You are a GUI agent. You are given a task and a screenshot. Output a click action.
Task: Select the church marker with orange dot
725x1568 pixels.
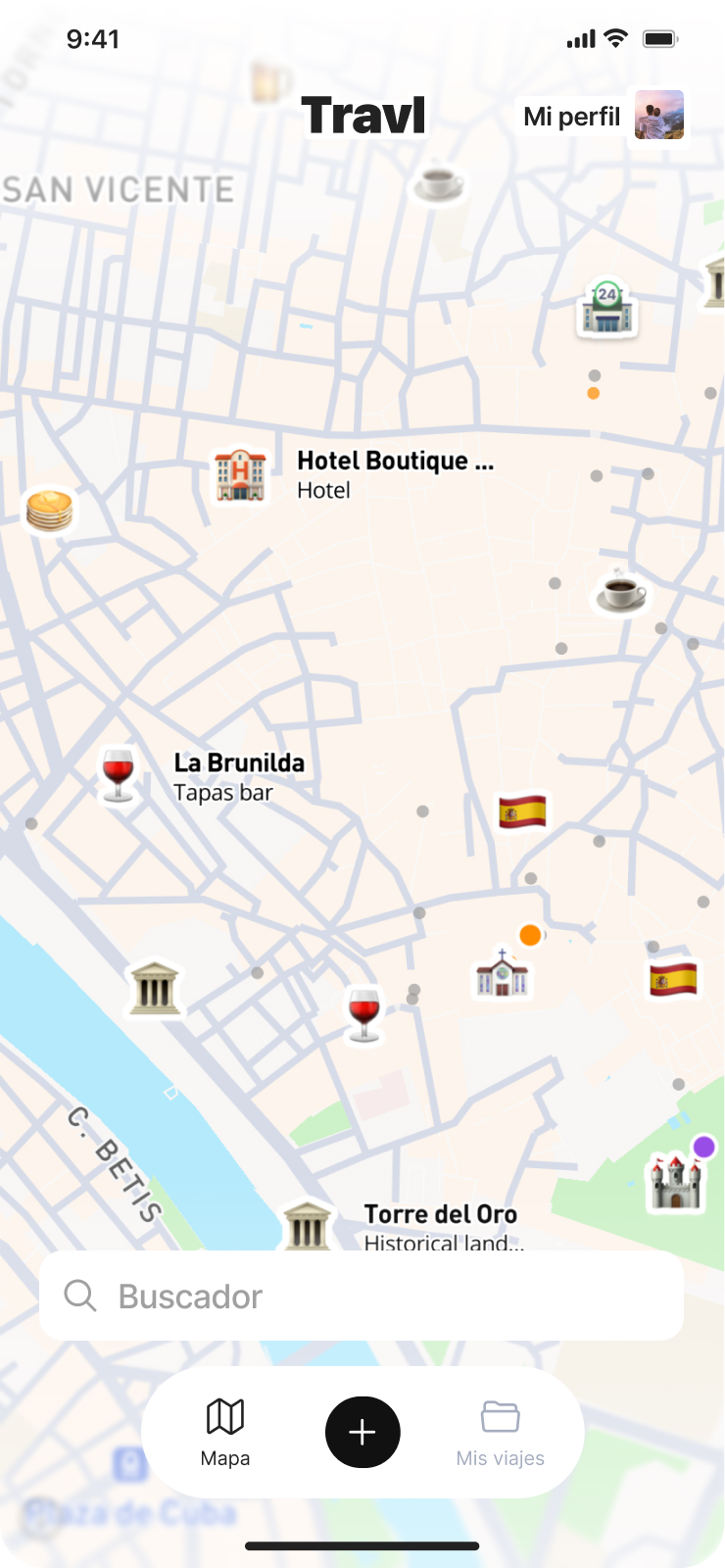tap(503, 973)
